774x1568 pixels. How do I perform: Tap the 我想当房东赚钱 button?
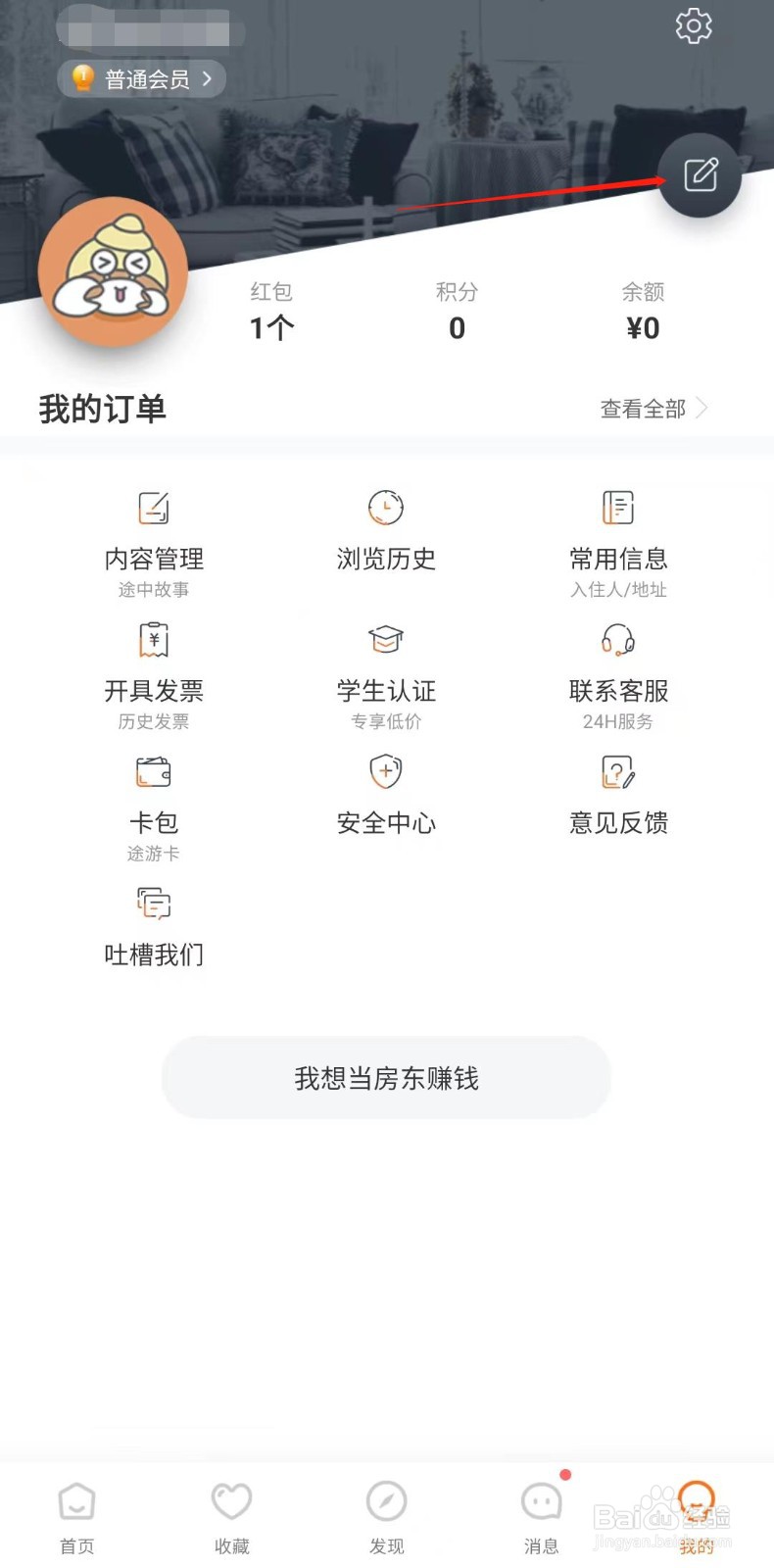(386, 1078)
